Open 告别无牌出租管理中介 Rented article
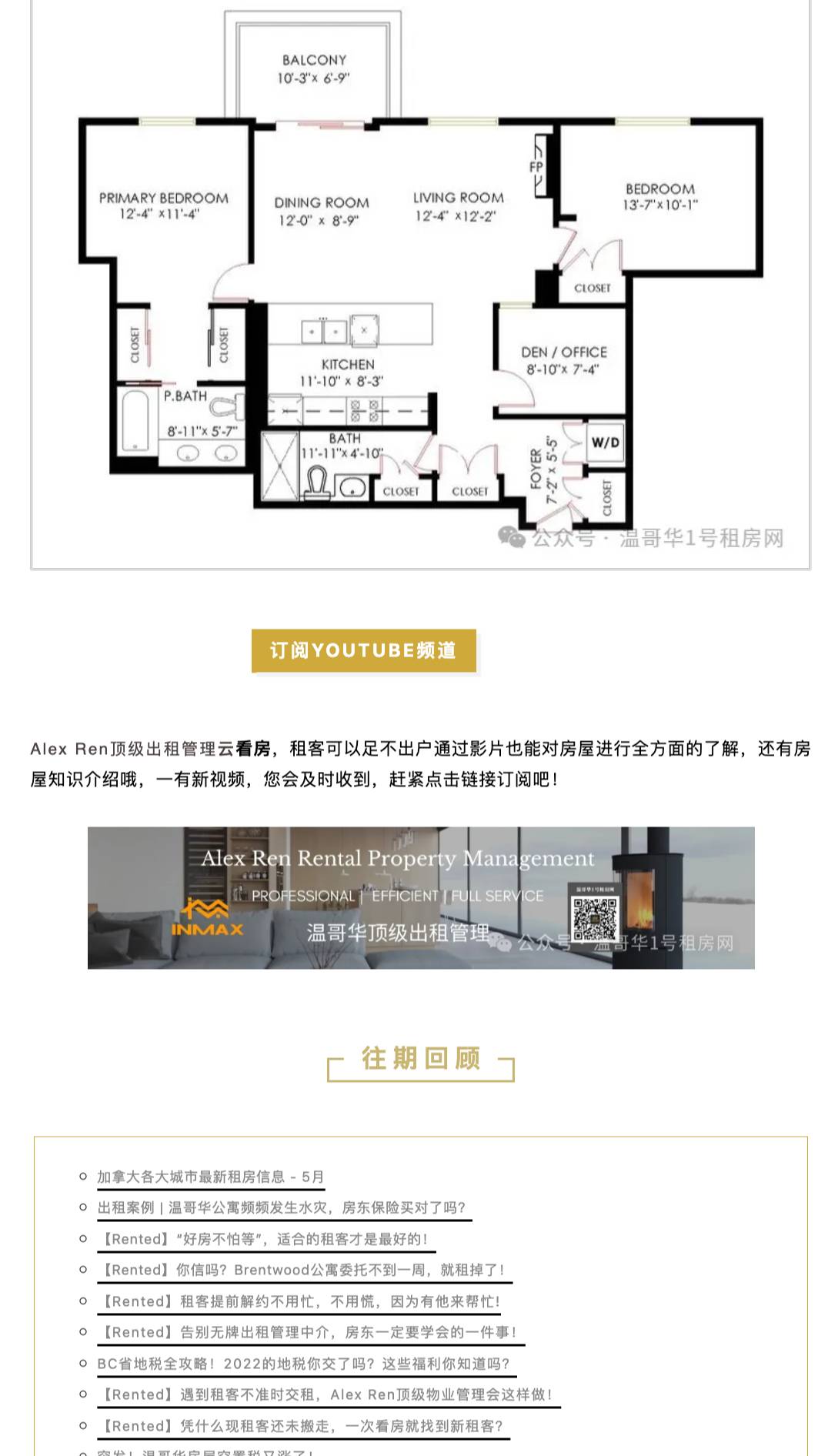This screenshot has width=838, height=1456. (309, 1332)
